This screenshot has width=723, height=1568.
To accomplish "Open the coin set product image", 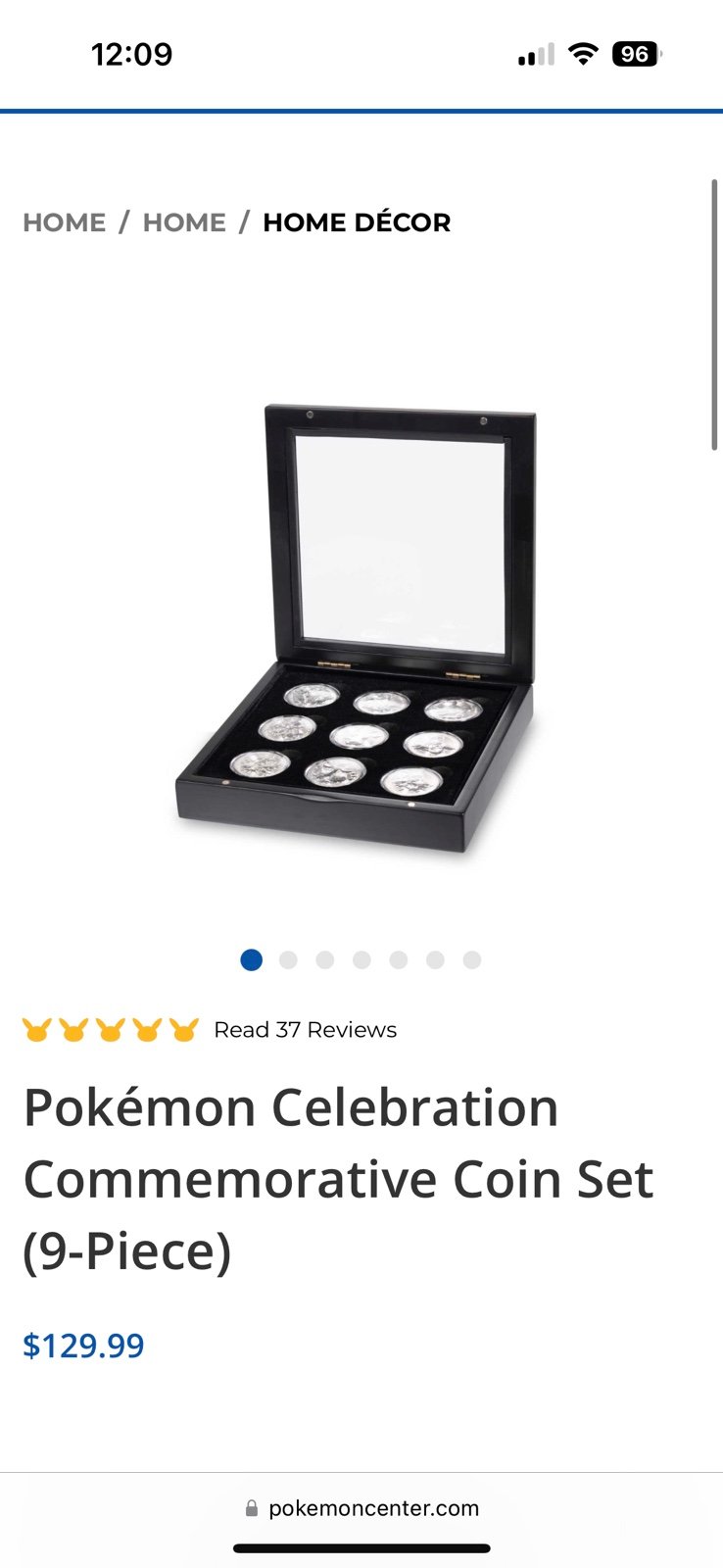I will coord(357,628).
